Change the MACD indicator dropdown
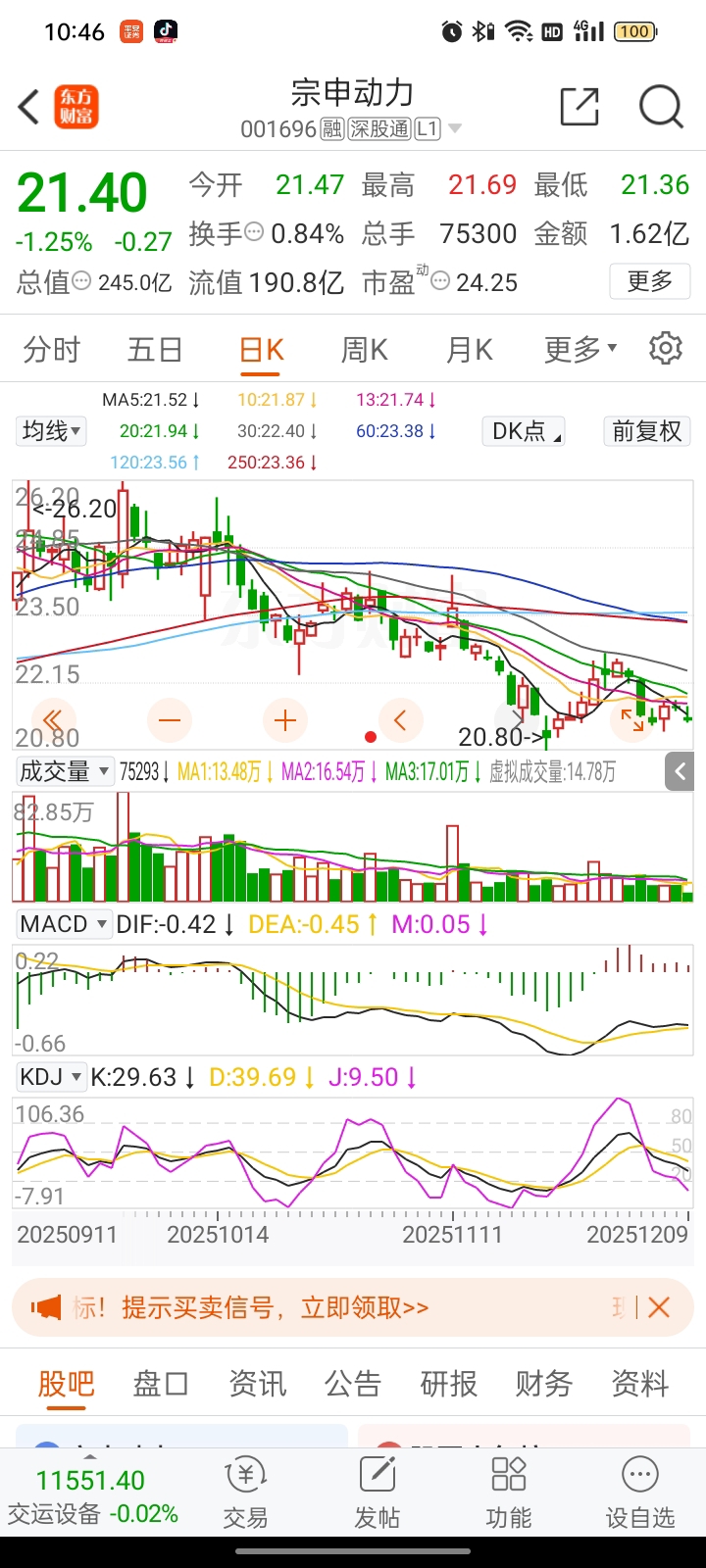Image resolution: width=706 pixels, height=1568 pixels. 64,924
